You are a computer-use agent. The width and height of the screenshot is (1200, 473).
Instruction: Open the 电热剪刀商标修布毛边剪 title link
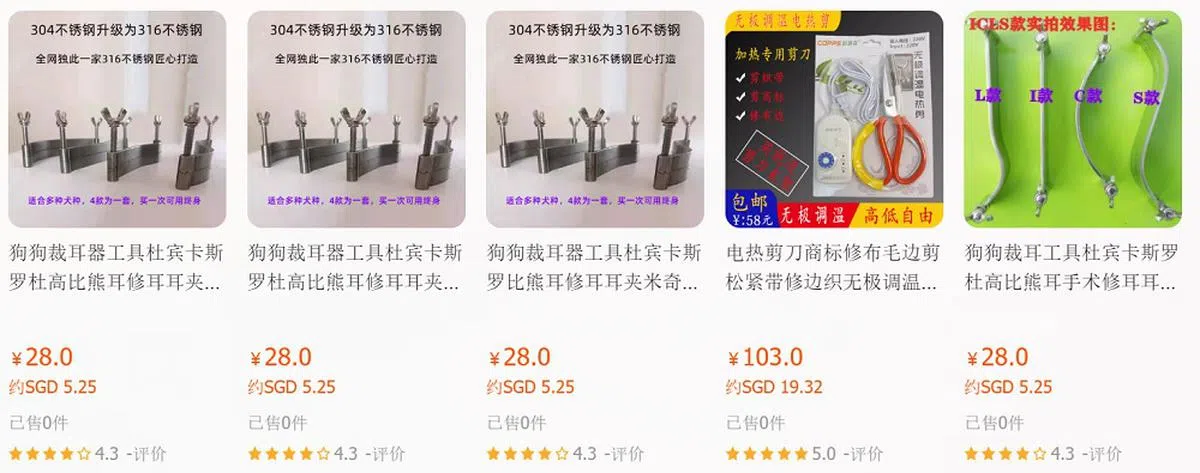pyautogui.click(x=833, y=267)
